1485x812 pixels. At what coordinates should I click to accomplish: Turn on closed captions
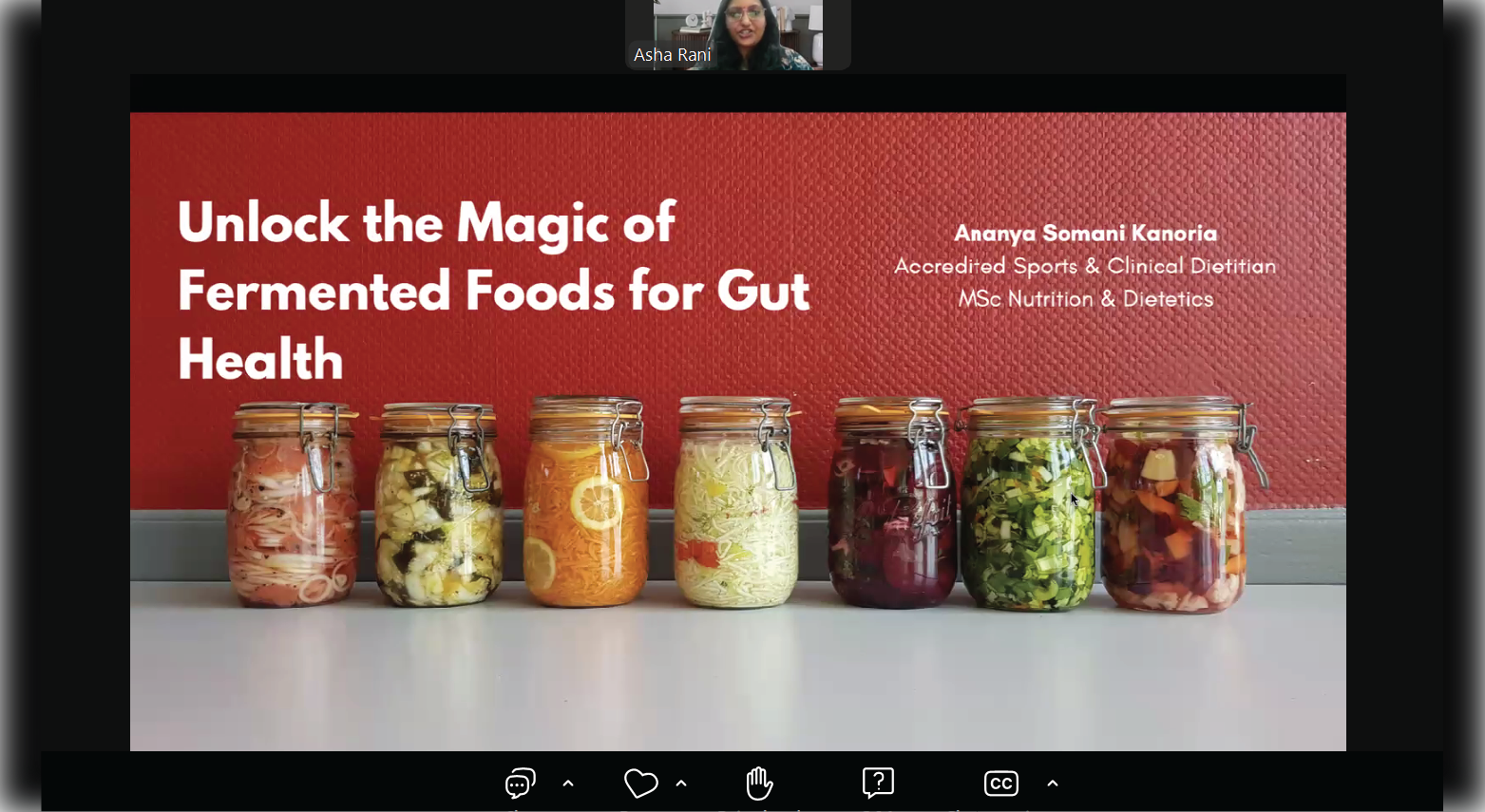click(1001, 783)
